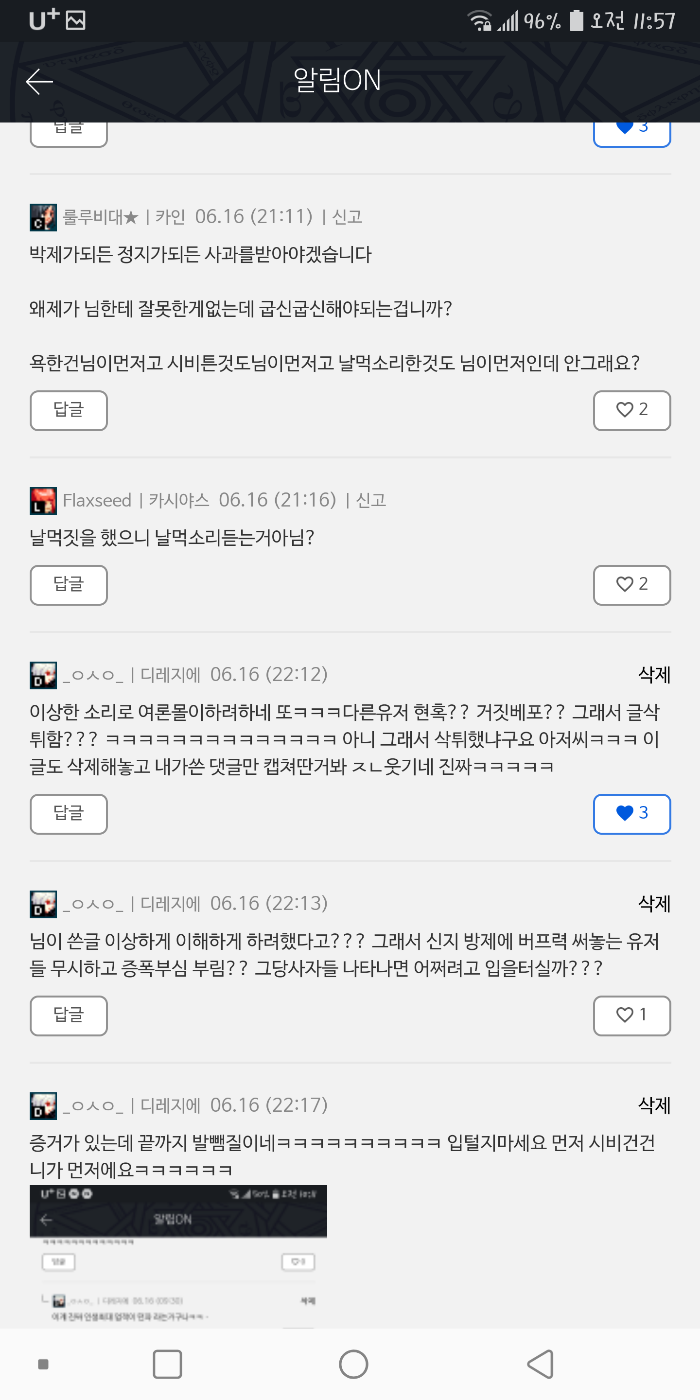Like the 22:13 comment
The height and width of the screenshot is (1400, 700).
click(631, 1016)
